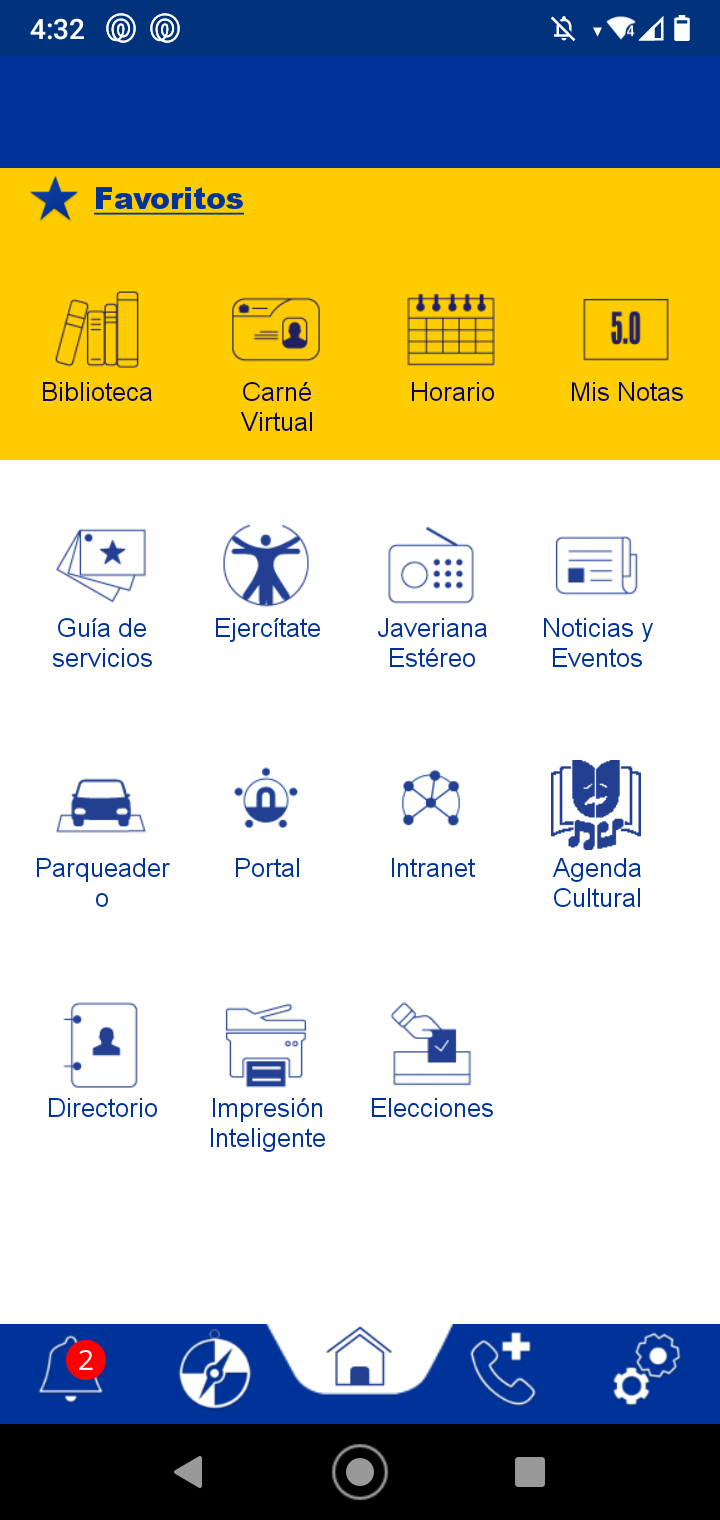Open the Directorio
Image resolution: width=720 pixels, height=1520 pixels.
[x=102, y=1062]
